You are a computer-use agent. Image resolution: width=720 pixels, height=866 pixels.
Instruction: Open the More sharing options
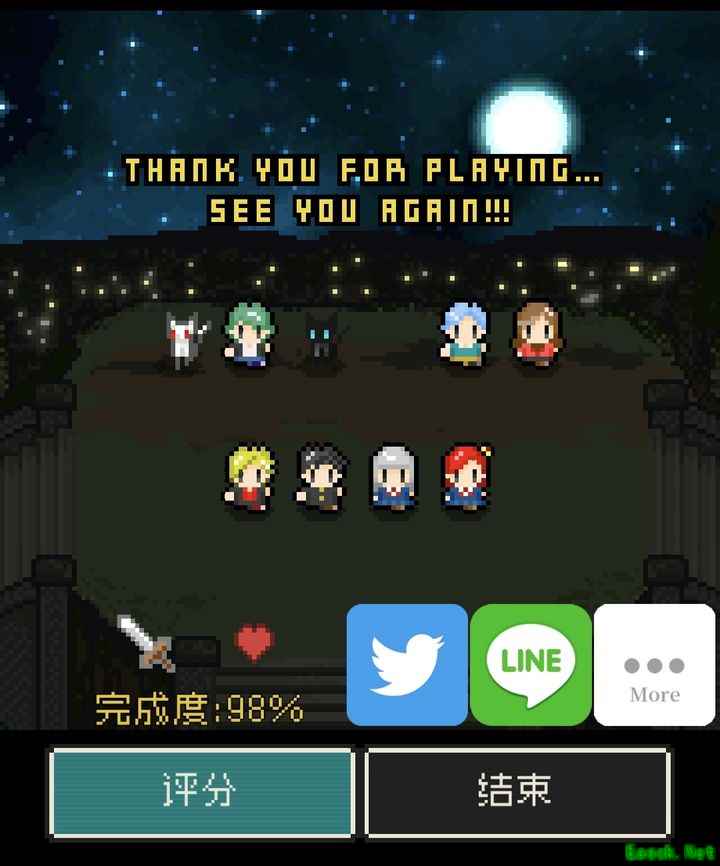655,664
